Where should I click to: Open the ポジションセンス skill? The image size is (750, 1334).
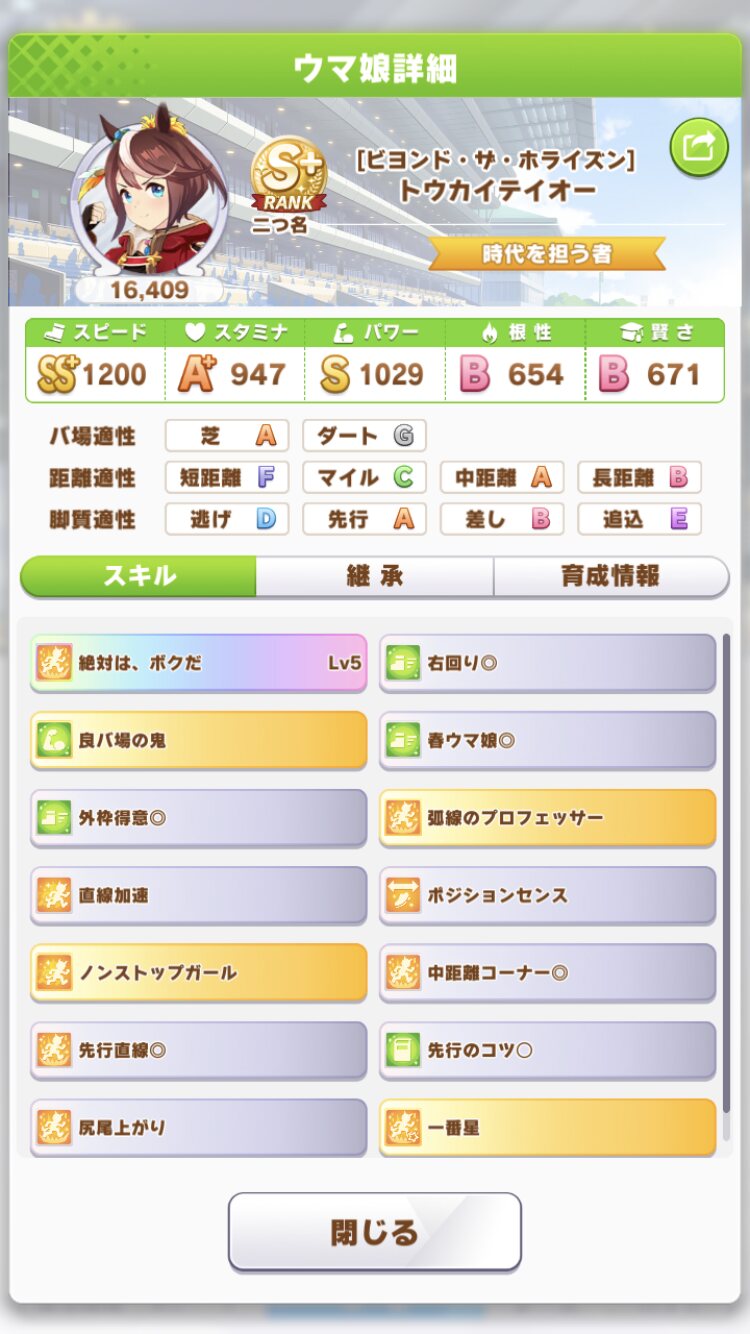tap(547, 895)
